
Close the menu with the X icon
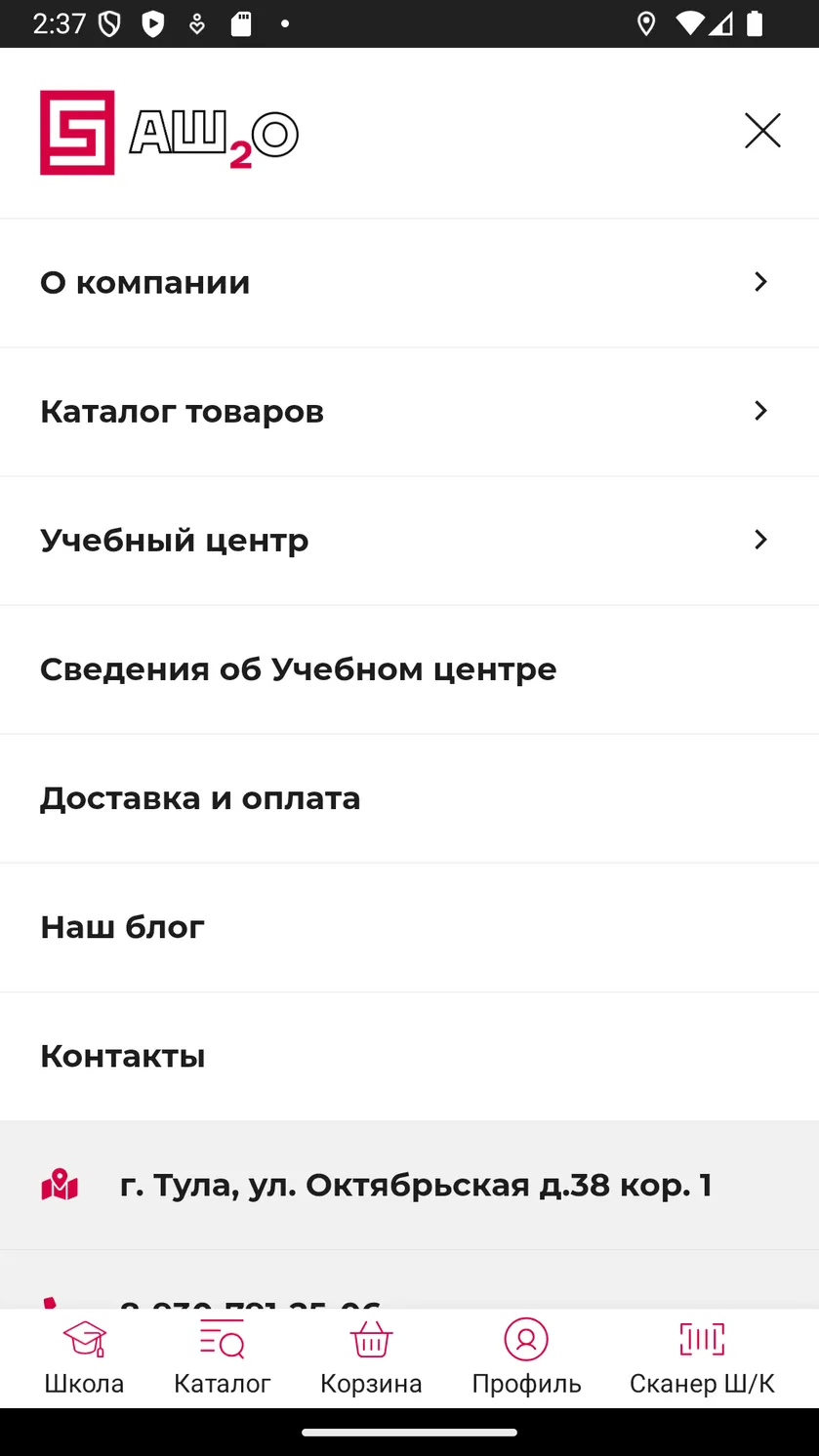762,131
